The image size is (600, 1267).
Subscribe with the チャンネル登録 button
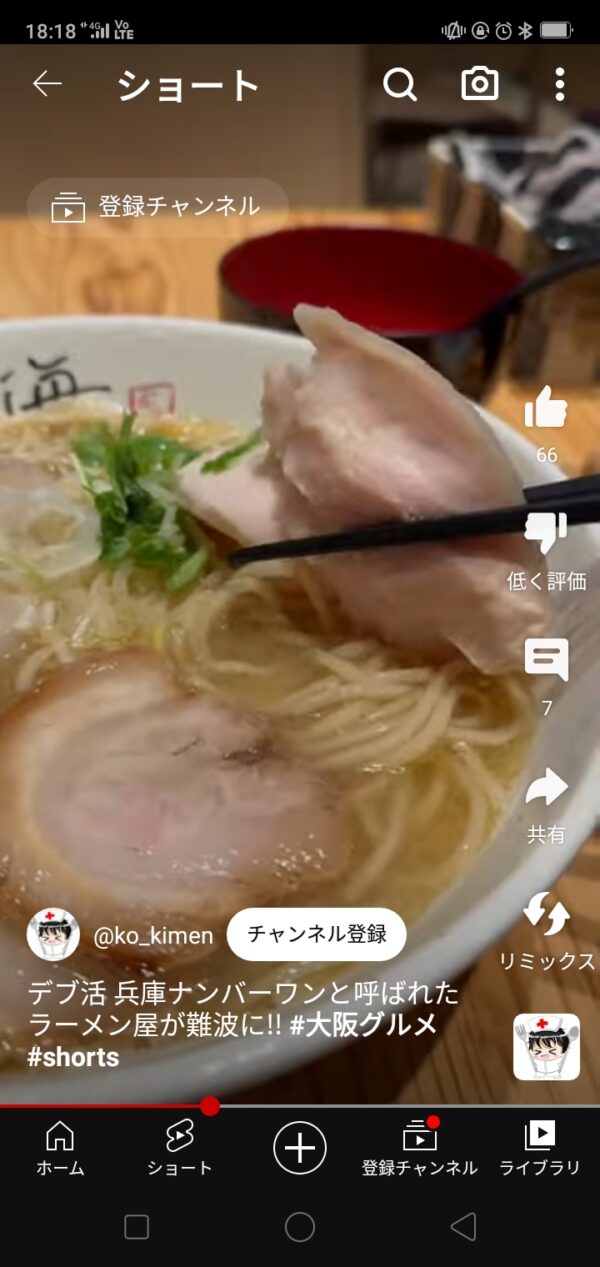tap(316, 935)
